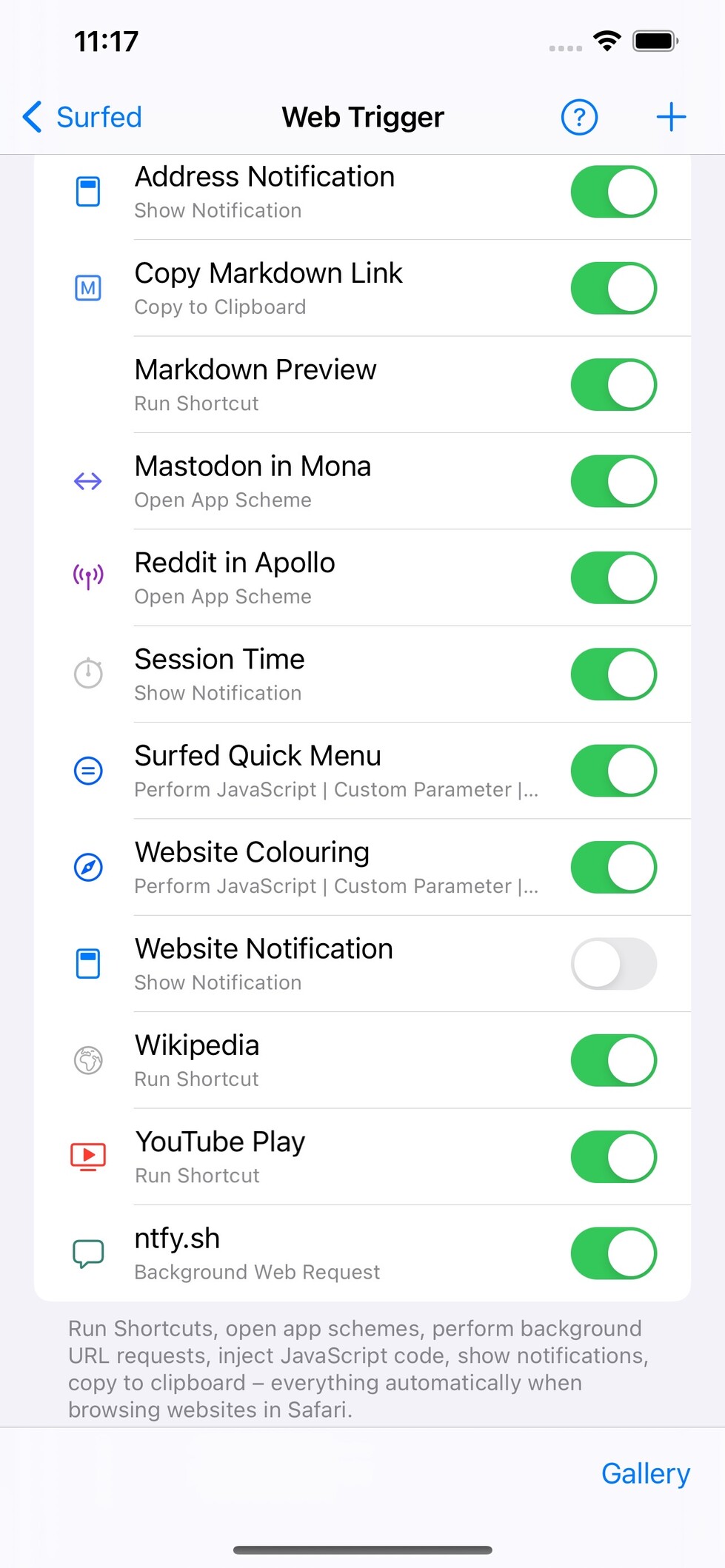Image resolution: width=725 pixels, height=1568 pixels.
Task: Disable Reddit in Apollo trigger
Action: pyautogui.click(x=613, y=577)
